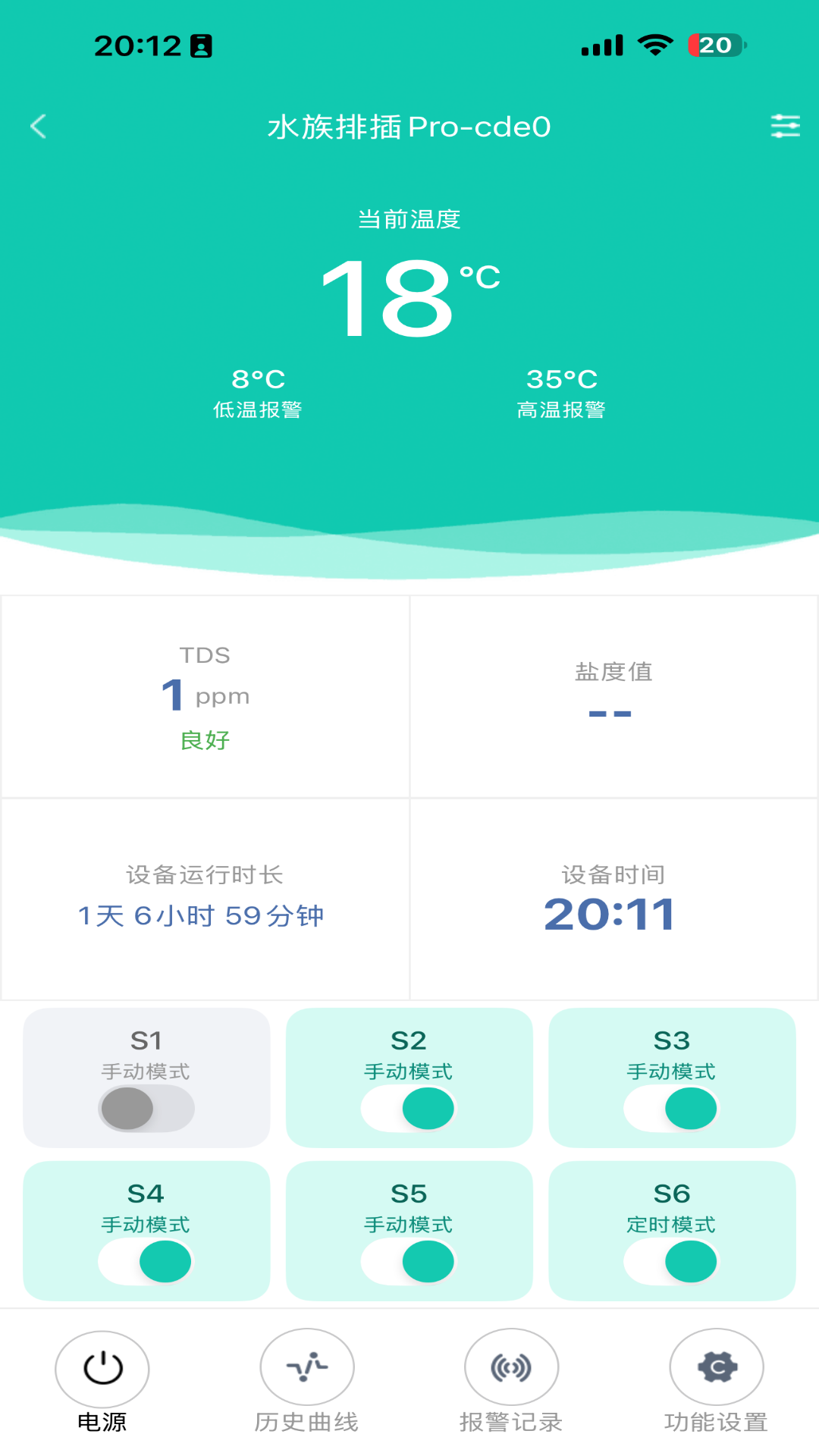Switch off the S5 socket
The width and height of the screenshot is (819, 1456).
[x=409, y=1261]
